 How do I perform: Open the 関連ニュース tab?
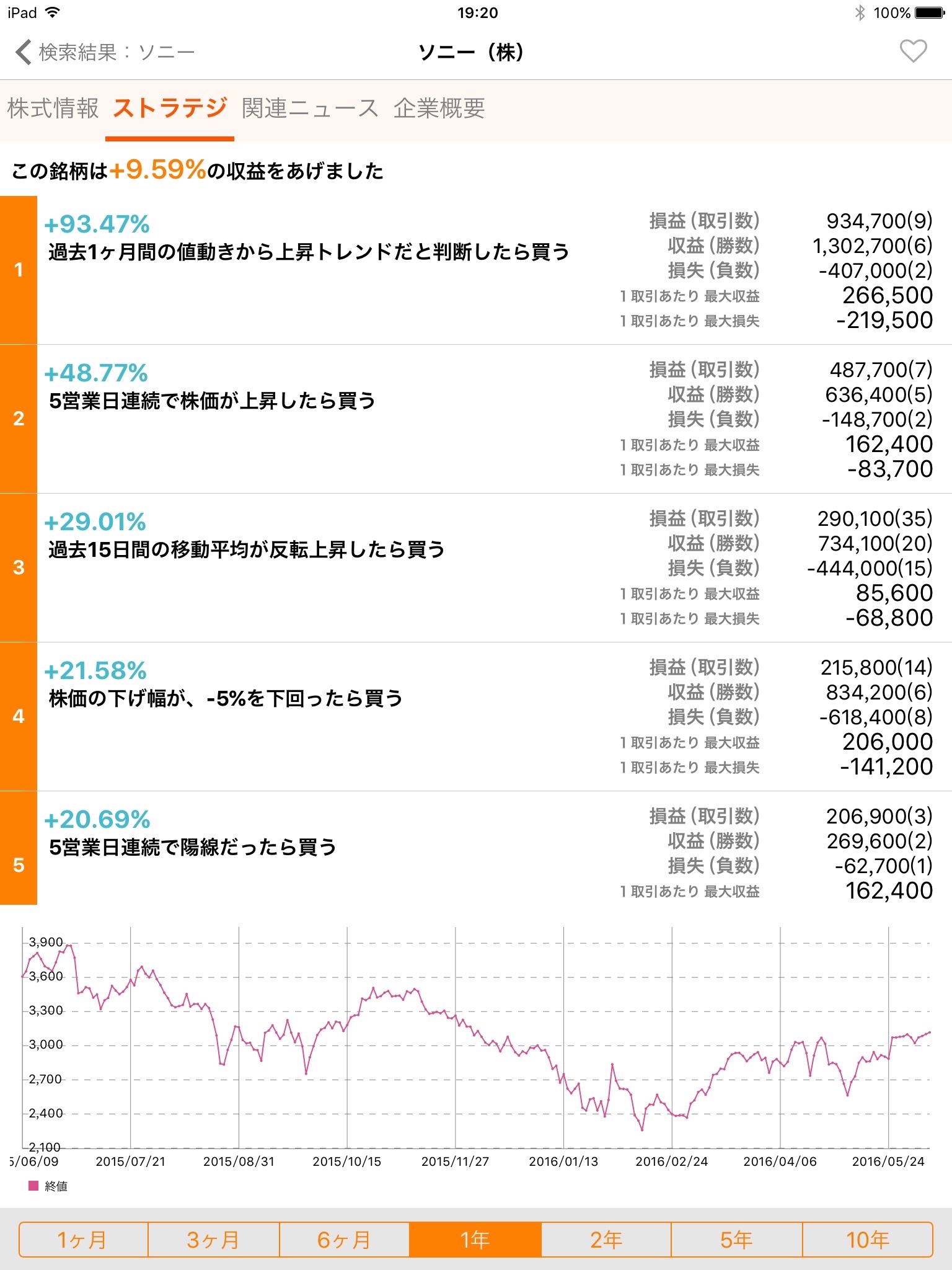pyautogui.click(x=310, y=109)
